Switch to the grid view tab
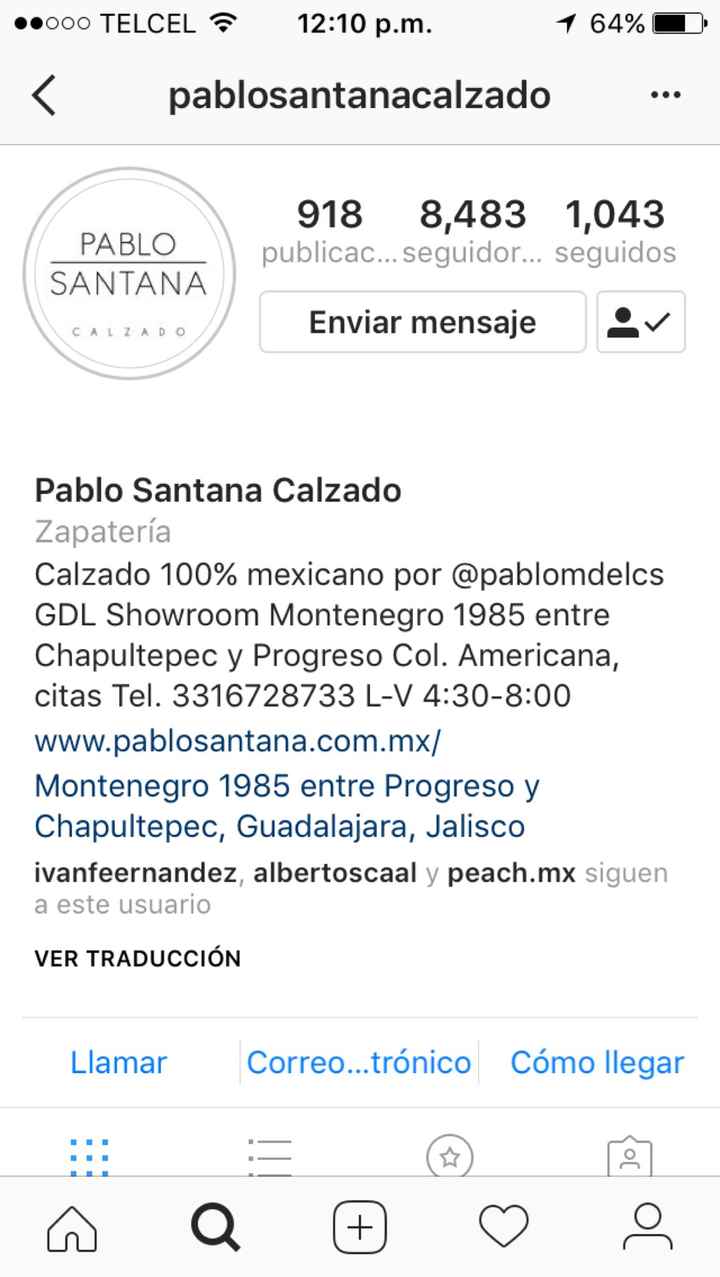720x1277 pixels. [x=90, y=1157]
